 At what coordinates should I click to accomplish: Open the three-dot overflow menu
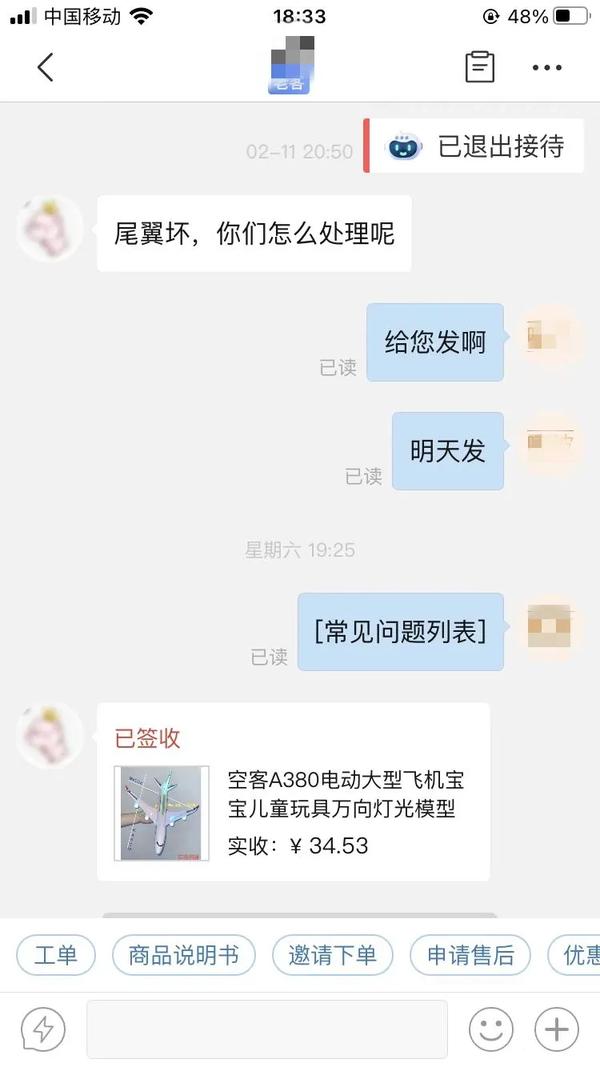pos(547,67)
